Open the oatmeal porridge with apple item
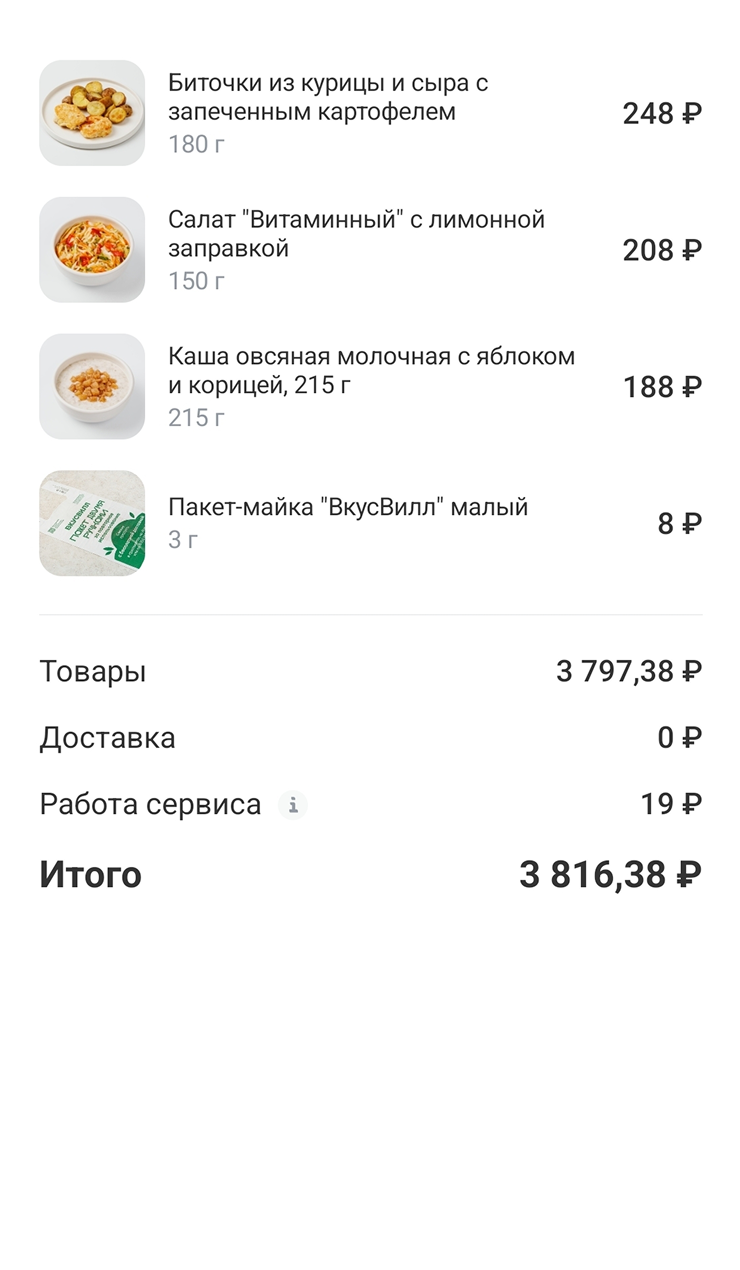Viewport: 740px width, 1270px height. pos(370,371)
